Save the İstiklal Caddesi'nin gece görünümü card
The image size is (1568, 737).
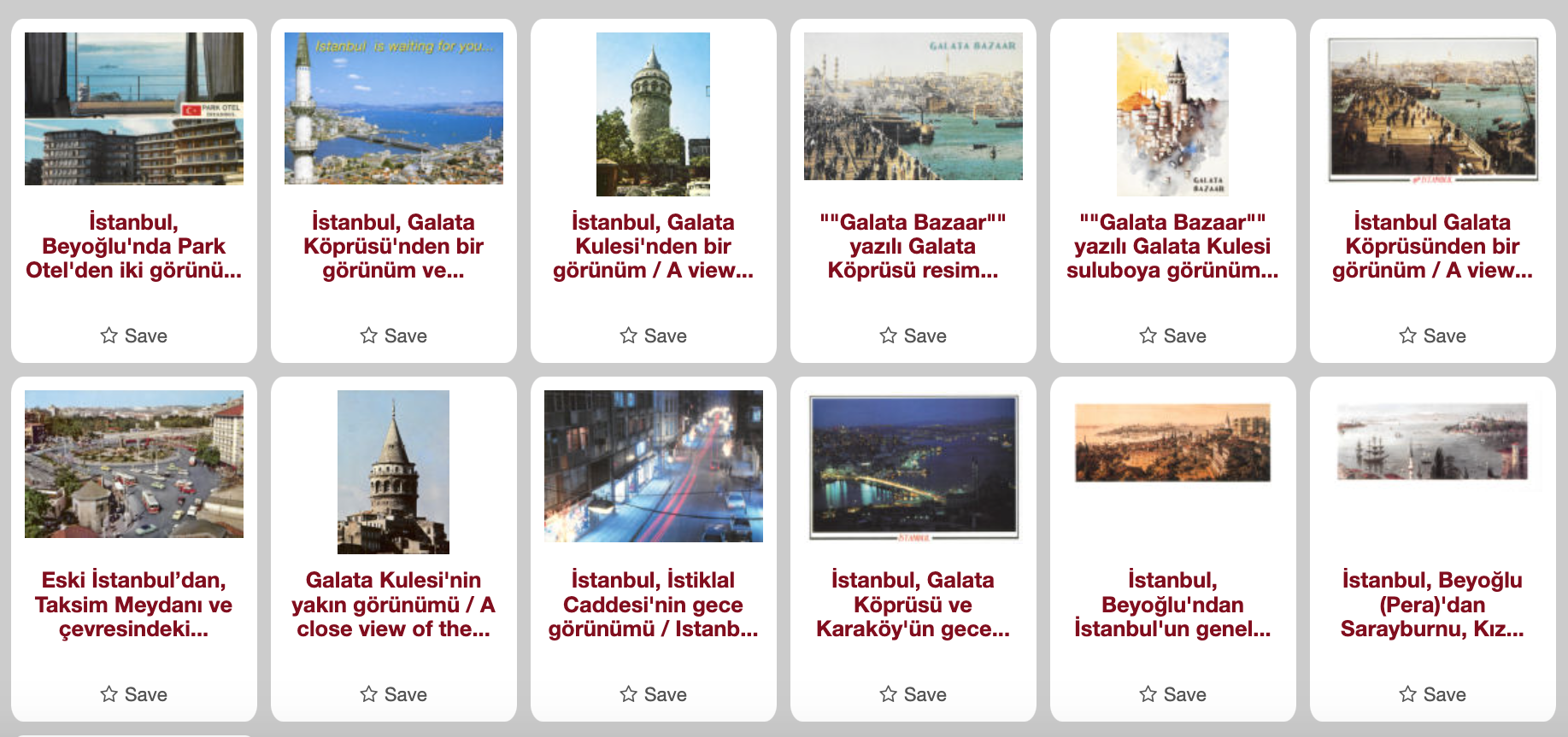(x=653, y=694)
